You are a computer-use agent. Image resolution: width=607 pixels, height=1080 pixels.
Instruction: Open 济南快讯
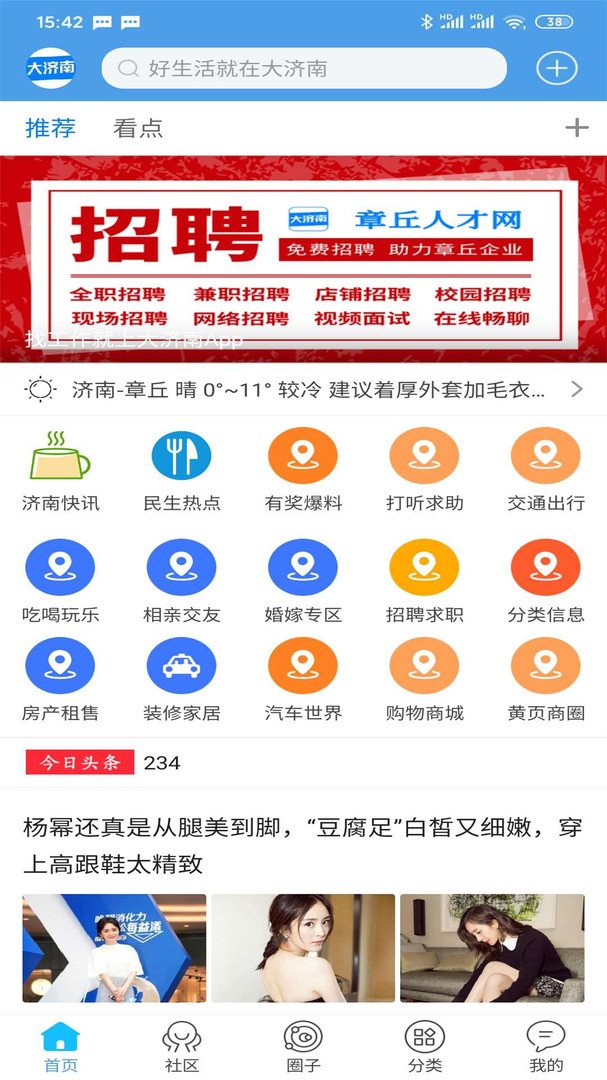point(60,469)
